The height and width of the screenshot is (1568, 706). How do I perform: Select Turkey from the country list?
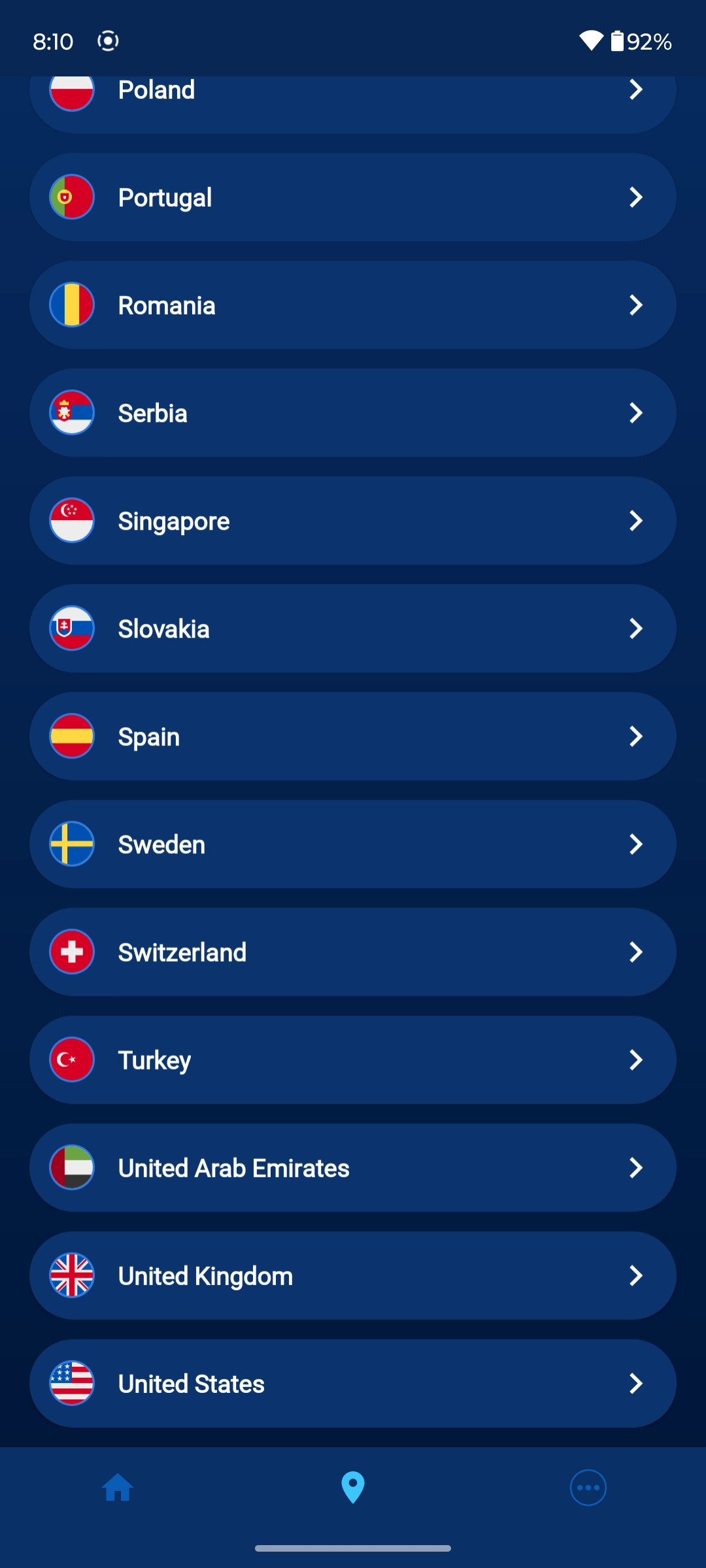tap(353, 1060)
